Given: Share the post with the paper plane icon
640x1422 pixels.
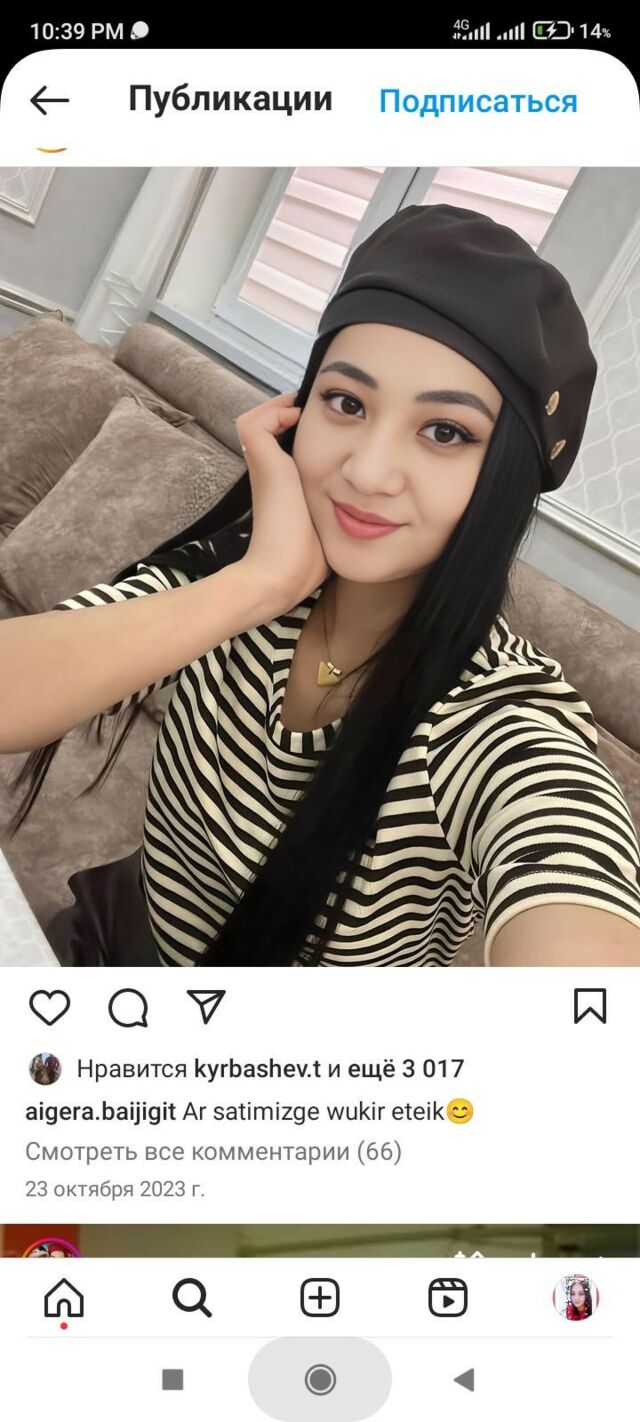Looking at the screenshot, I should 206,1007.
